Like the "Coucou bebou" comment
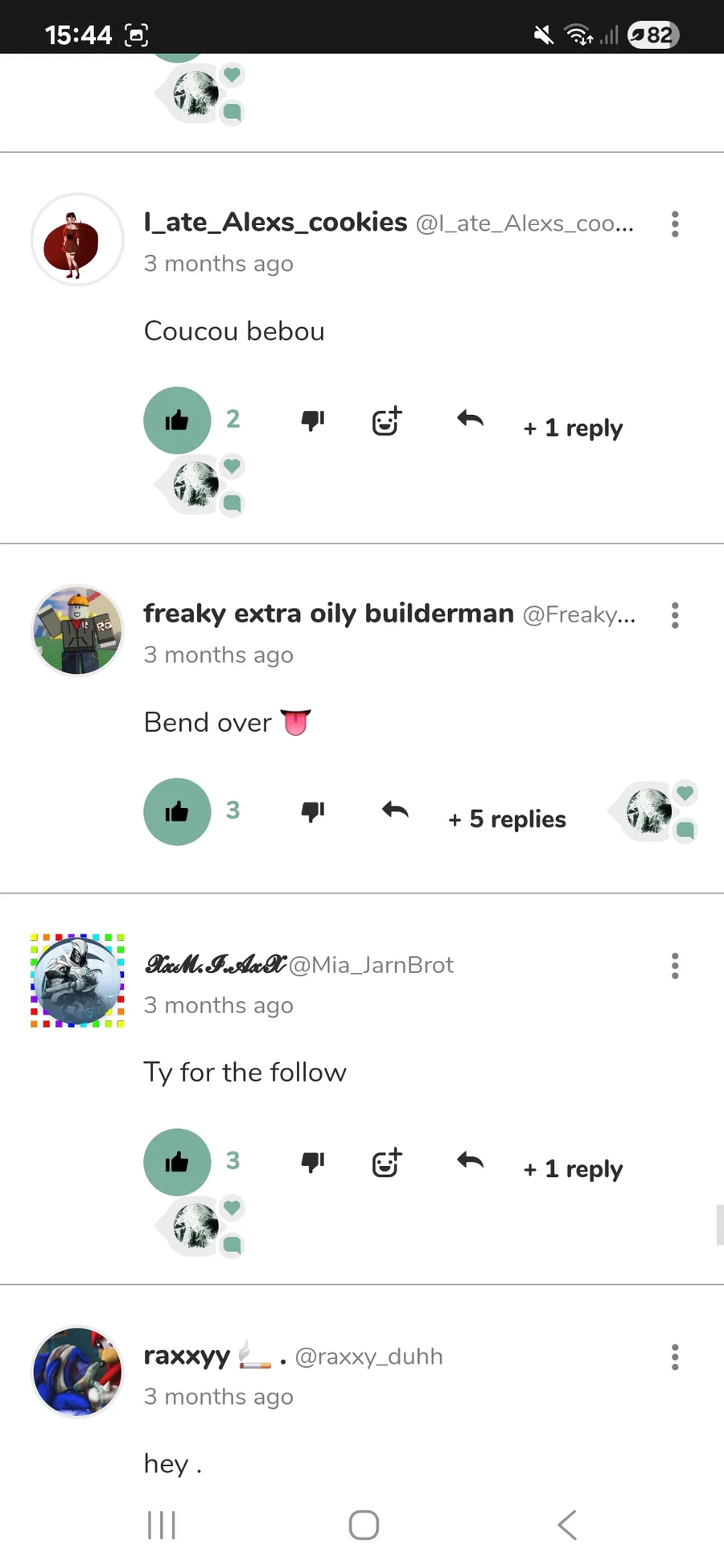 pyautogui.click(x=177, y=420)
